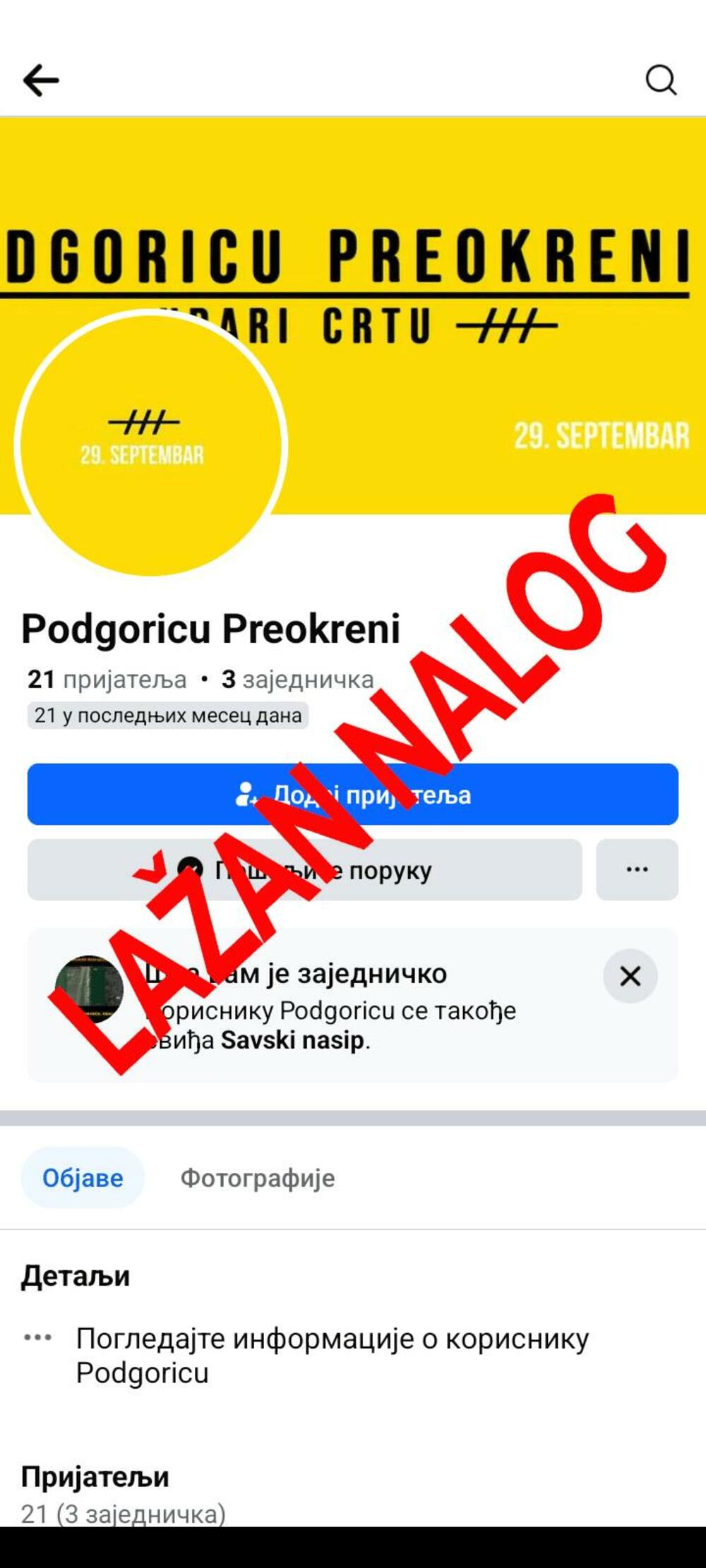Open the three-dot more options button
This screenshot has height=1568, width=706.
point(637,869)
